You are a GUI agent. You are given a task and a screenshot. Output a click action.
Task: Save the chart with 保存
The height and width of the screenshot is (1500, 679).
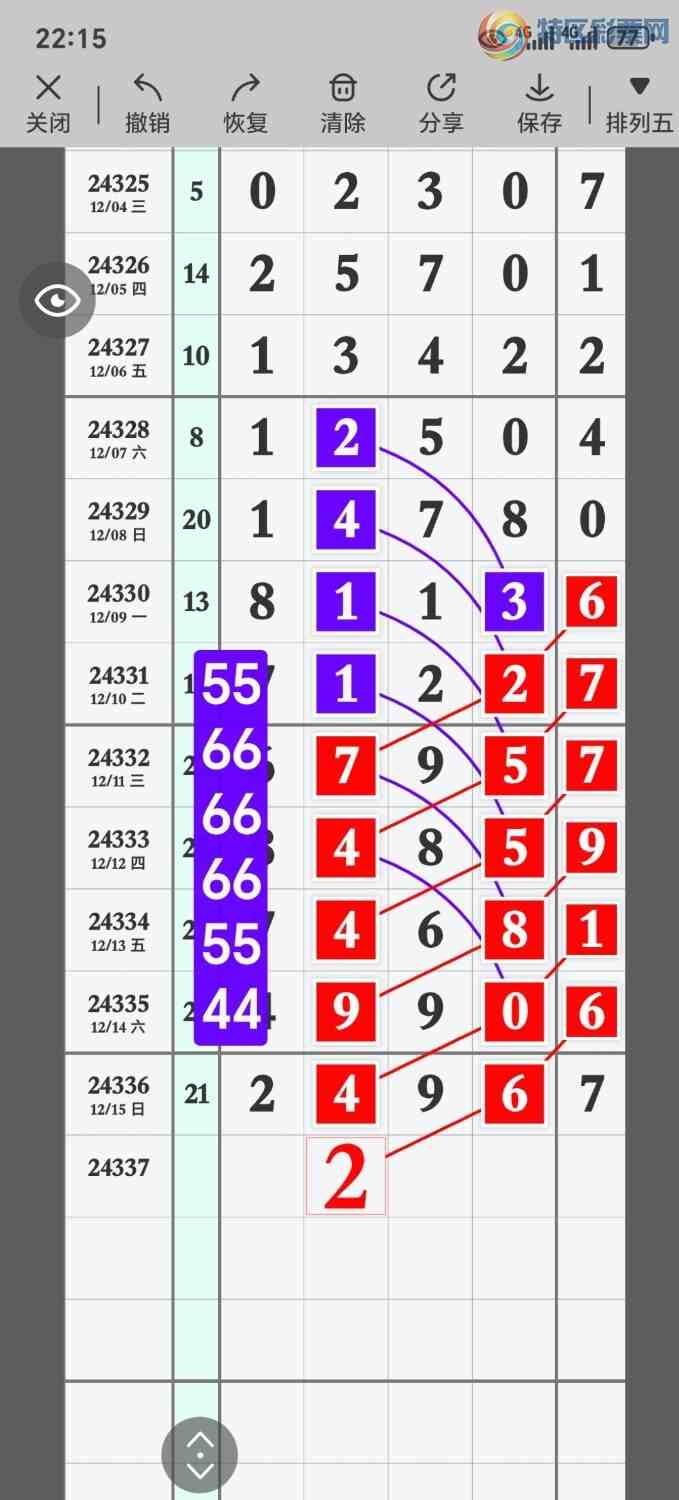[539, 103]
